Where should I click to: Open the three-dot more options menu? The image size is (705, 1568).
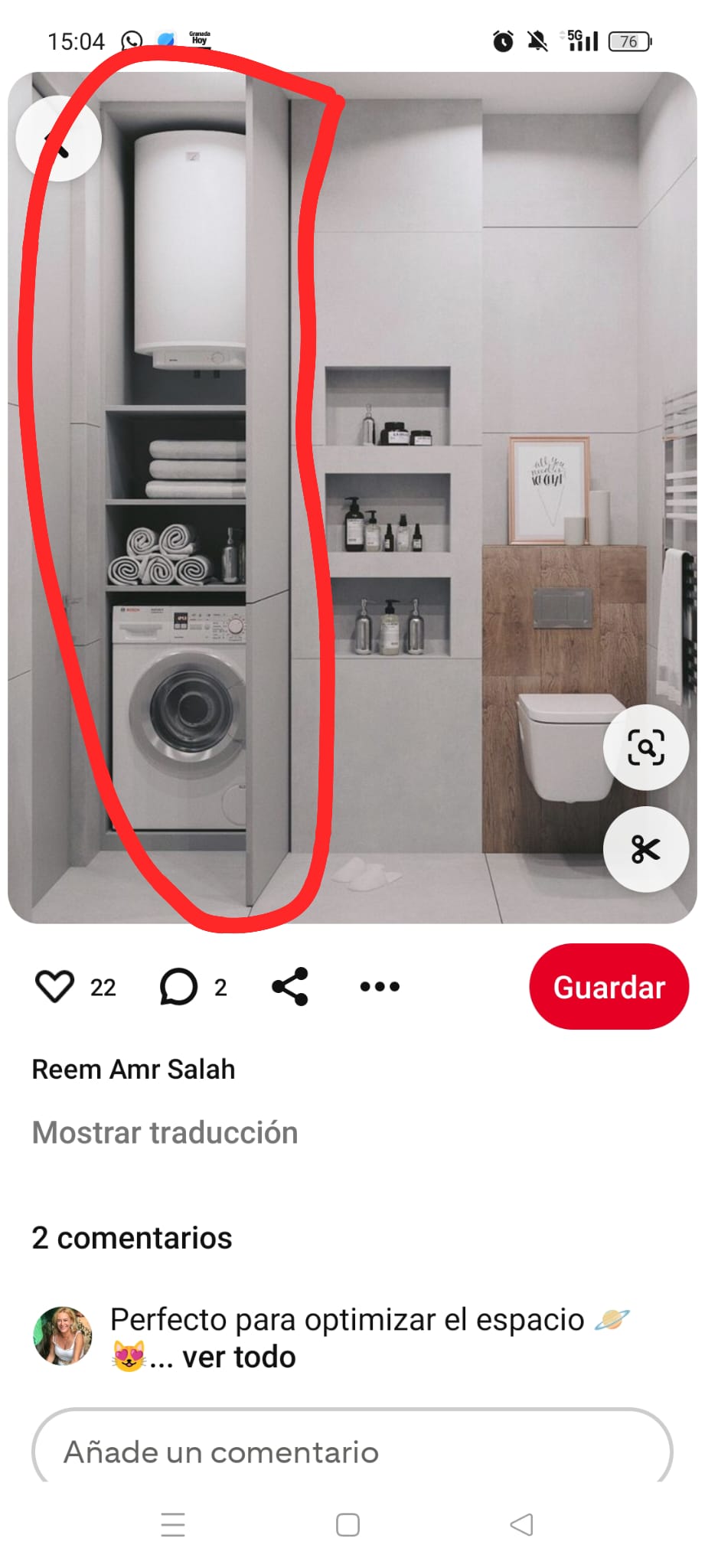[380, 986]
